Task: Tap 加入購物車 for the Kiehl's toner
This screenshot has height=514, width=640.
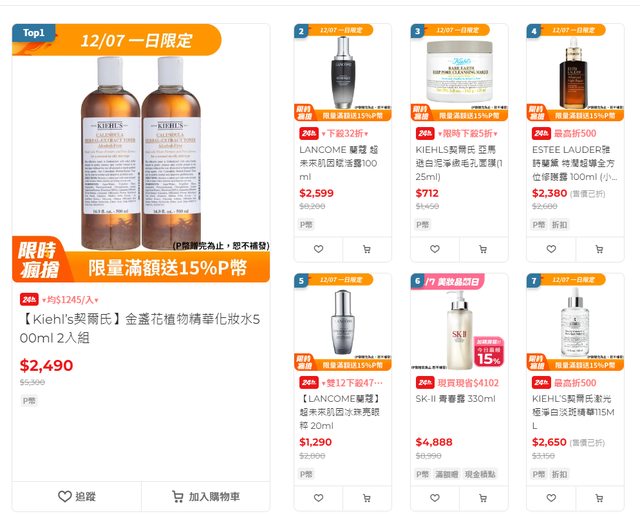Action: 206,496
